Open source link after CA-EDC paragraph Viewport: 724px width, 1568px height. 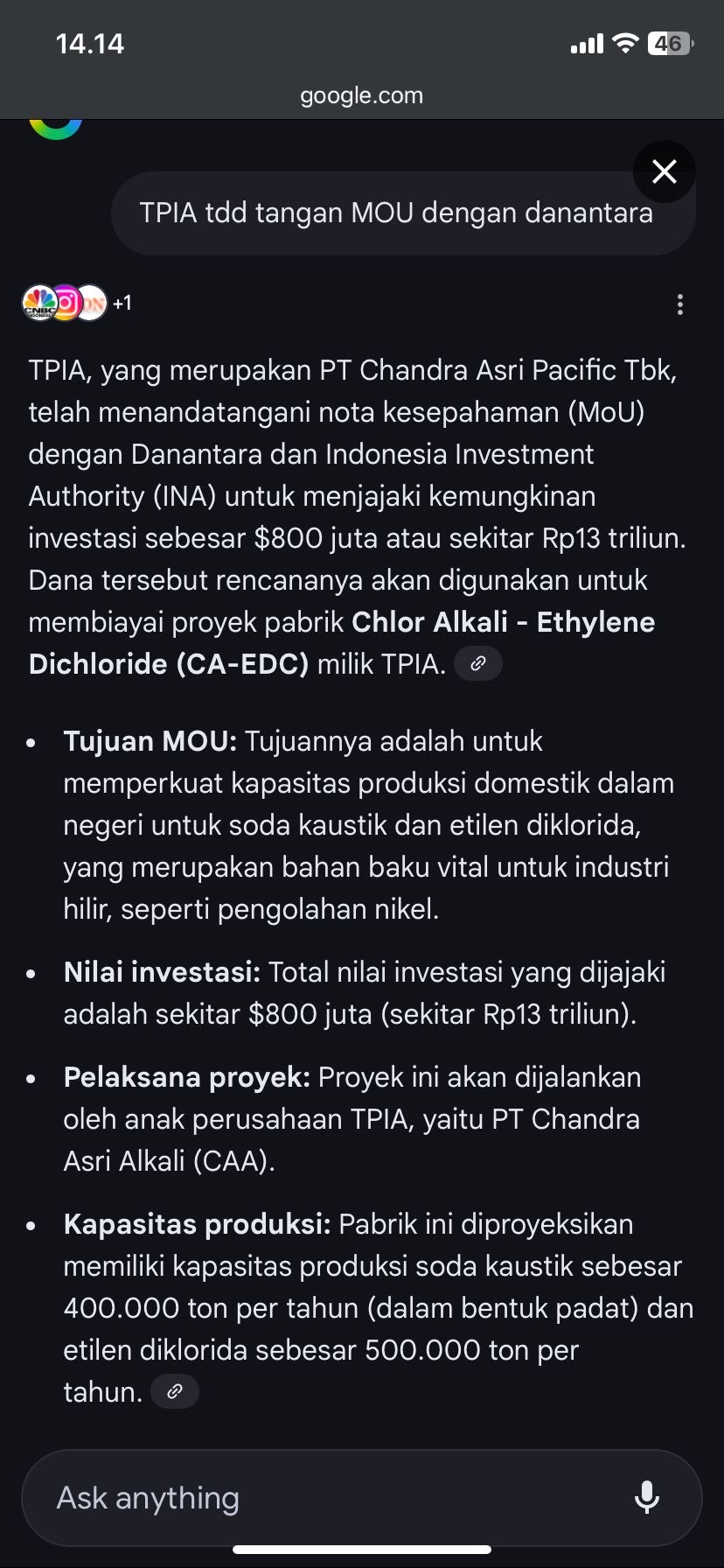point(478,664)
